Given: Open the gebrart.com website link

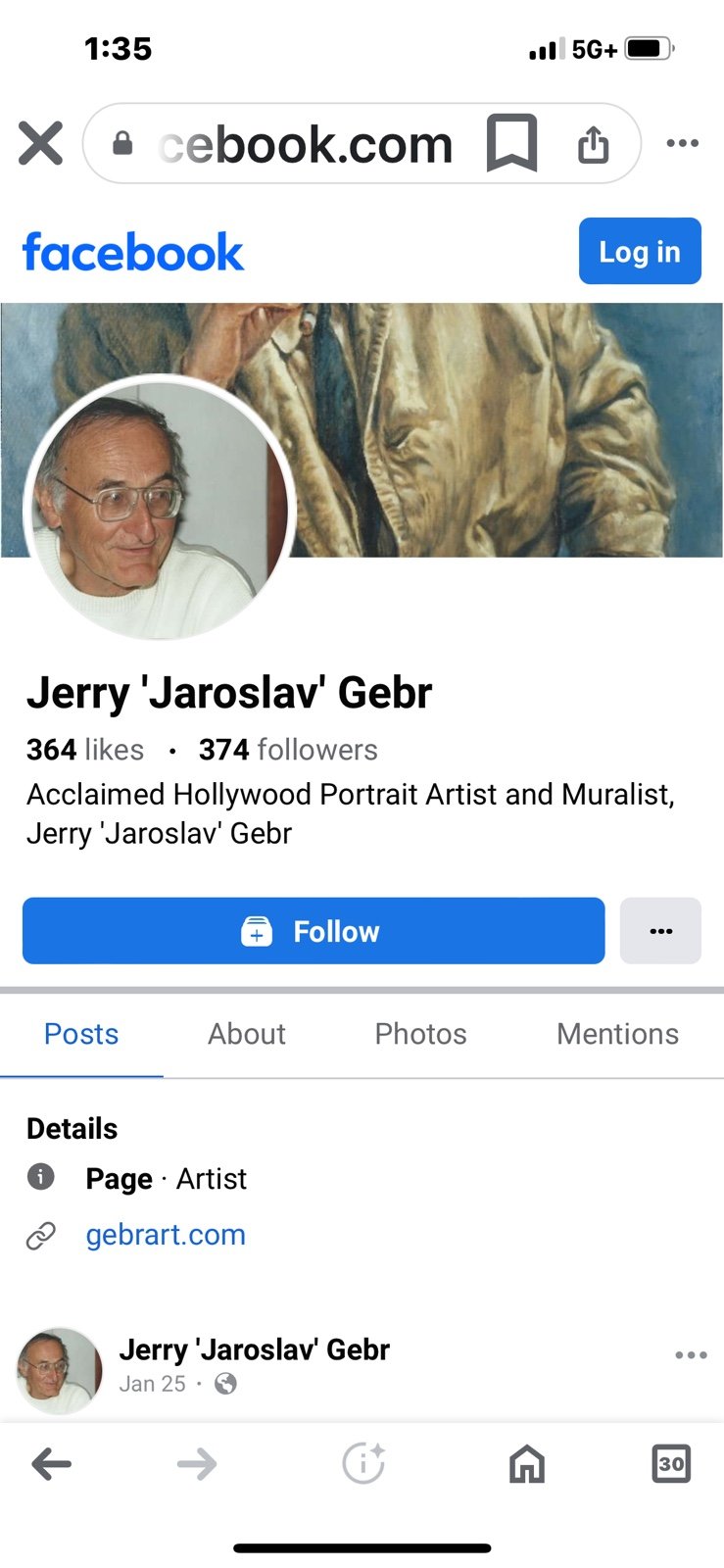Looking at the screenshot, I should tap(165, 1235).
